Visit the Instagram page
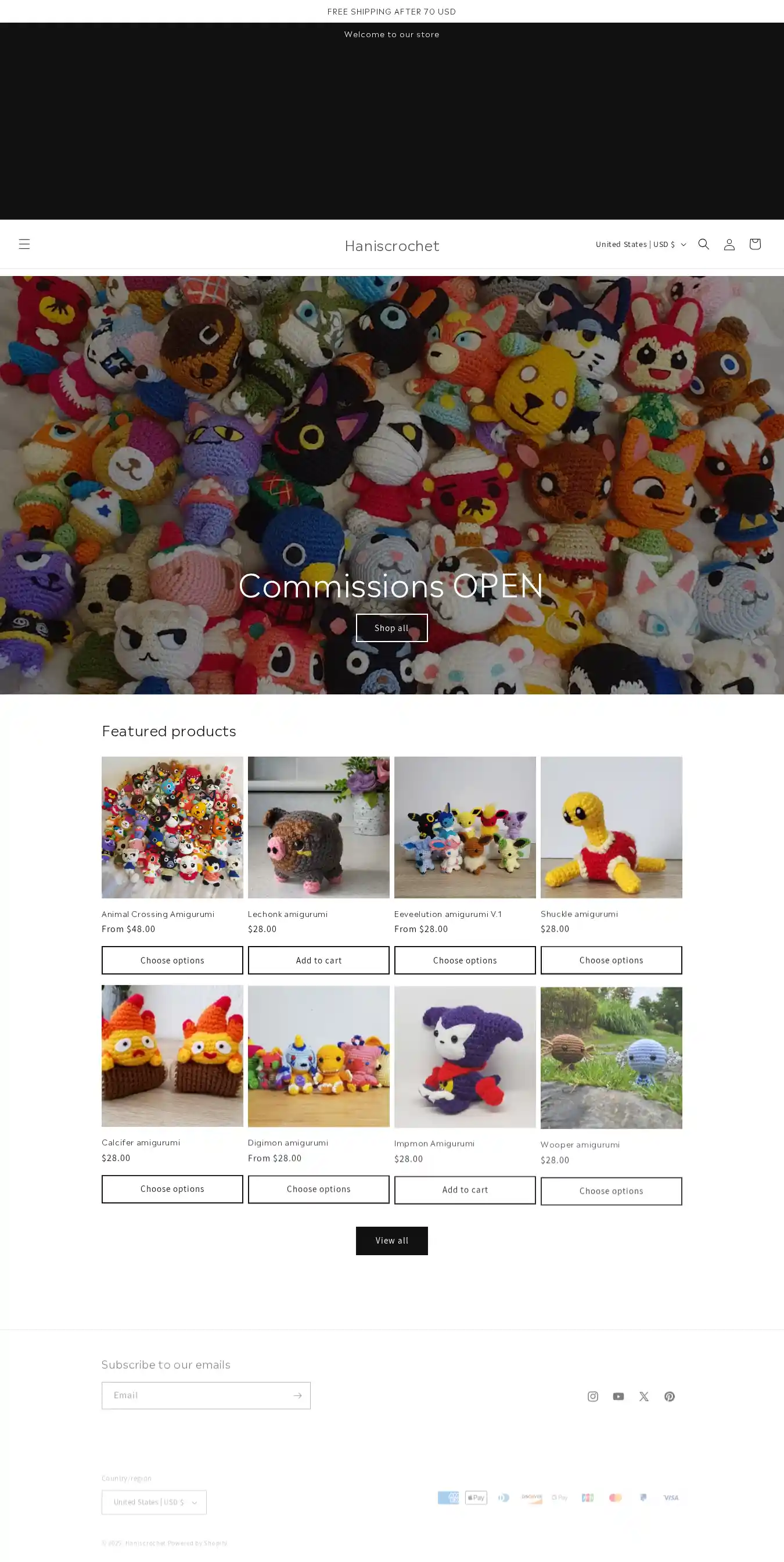 (x=592, y=1396)
